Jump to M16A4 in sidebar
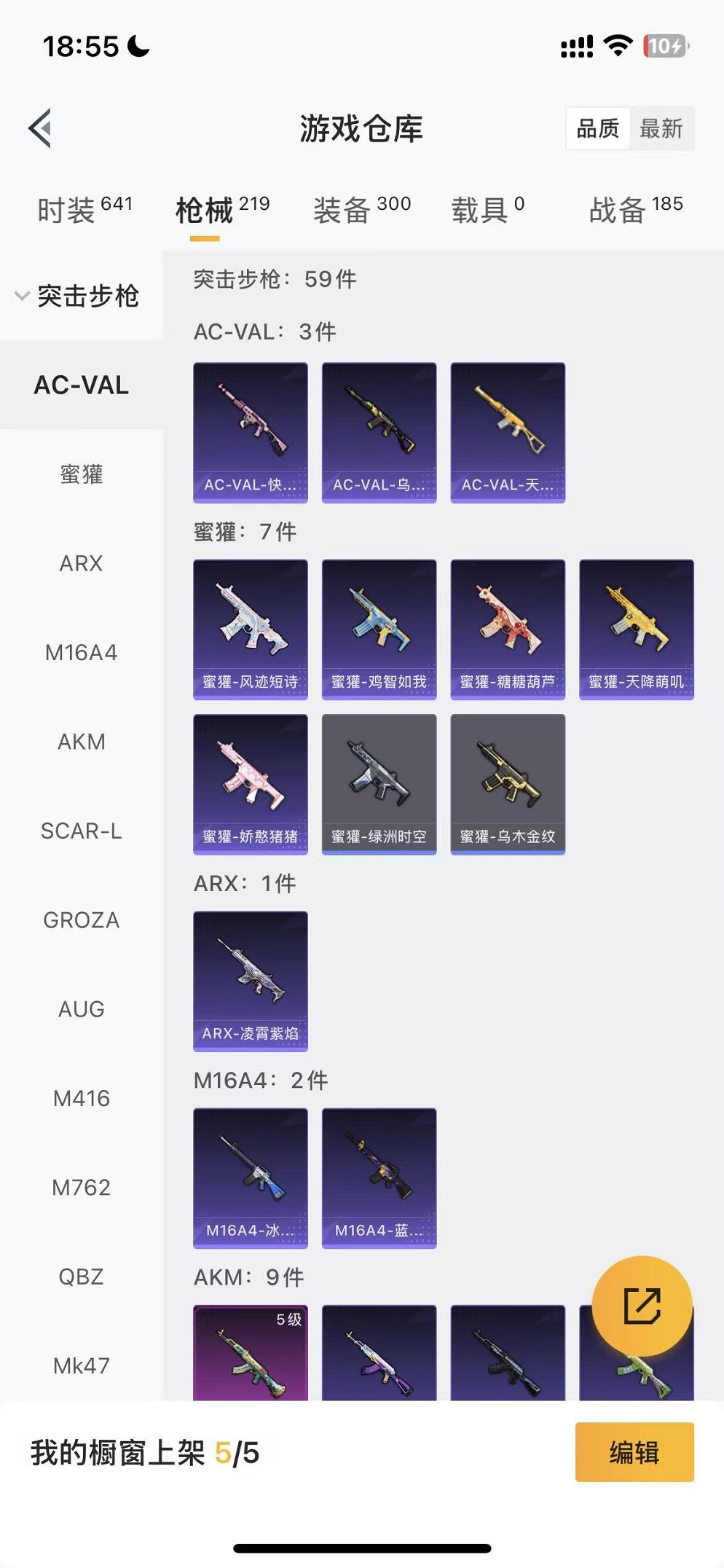This screenshot has height=1568, width=724. pyautogui.click(x=81, y=653)
